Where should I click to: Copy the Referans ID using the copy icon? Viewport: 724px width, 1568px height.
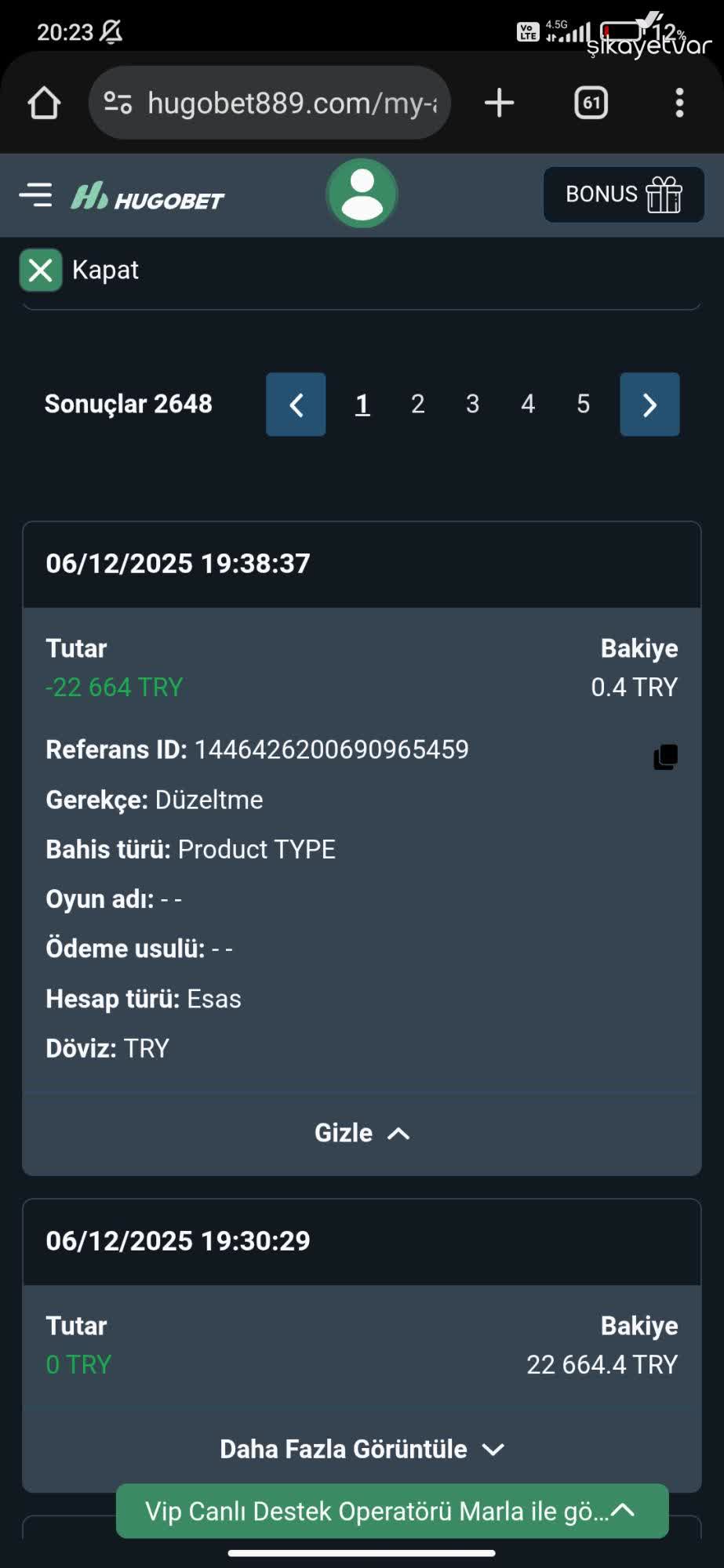coord(664,755)
